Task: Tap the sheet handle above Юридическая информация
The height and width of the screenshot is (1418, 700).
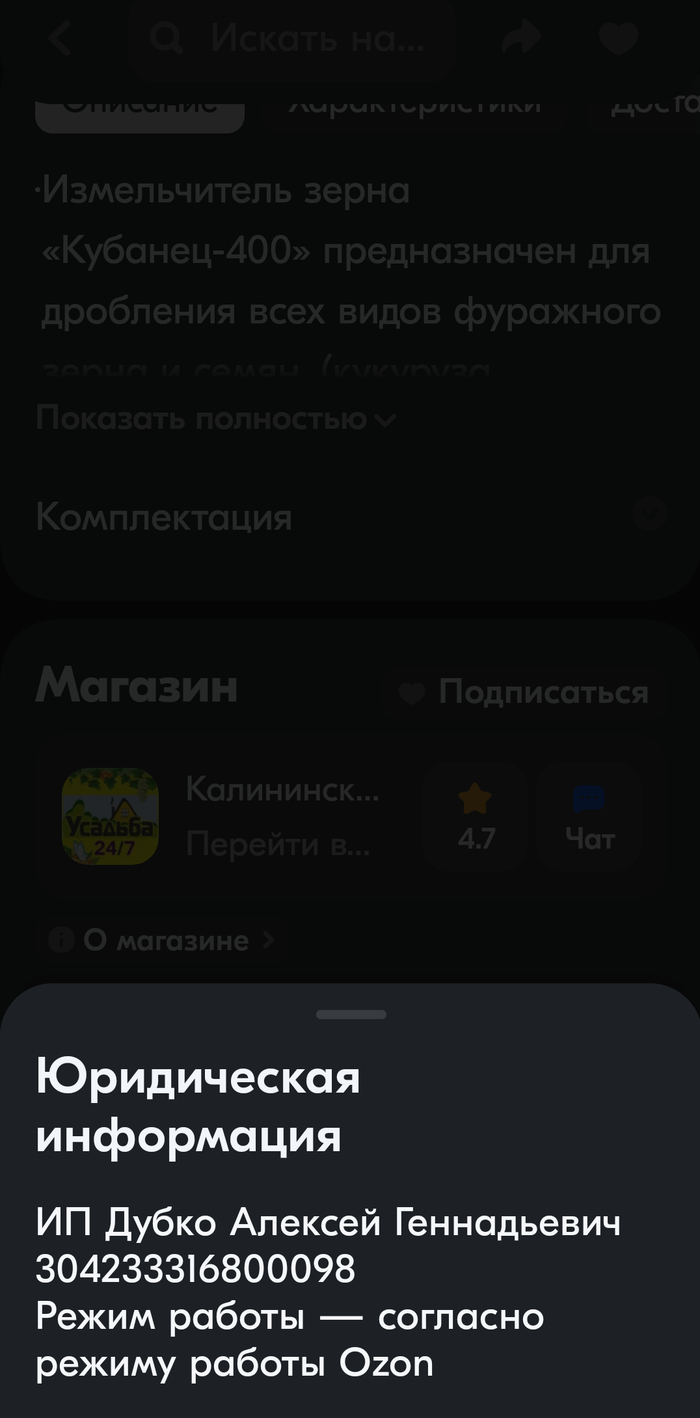Action: tap(351, 1014)
